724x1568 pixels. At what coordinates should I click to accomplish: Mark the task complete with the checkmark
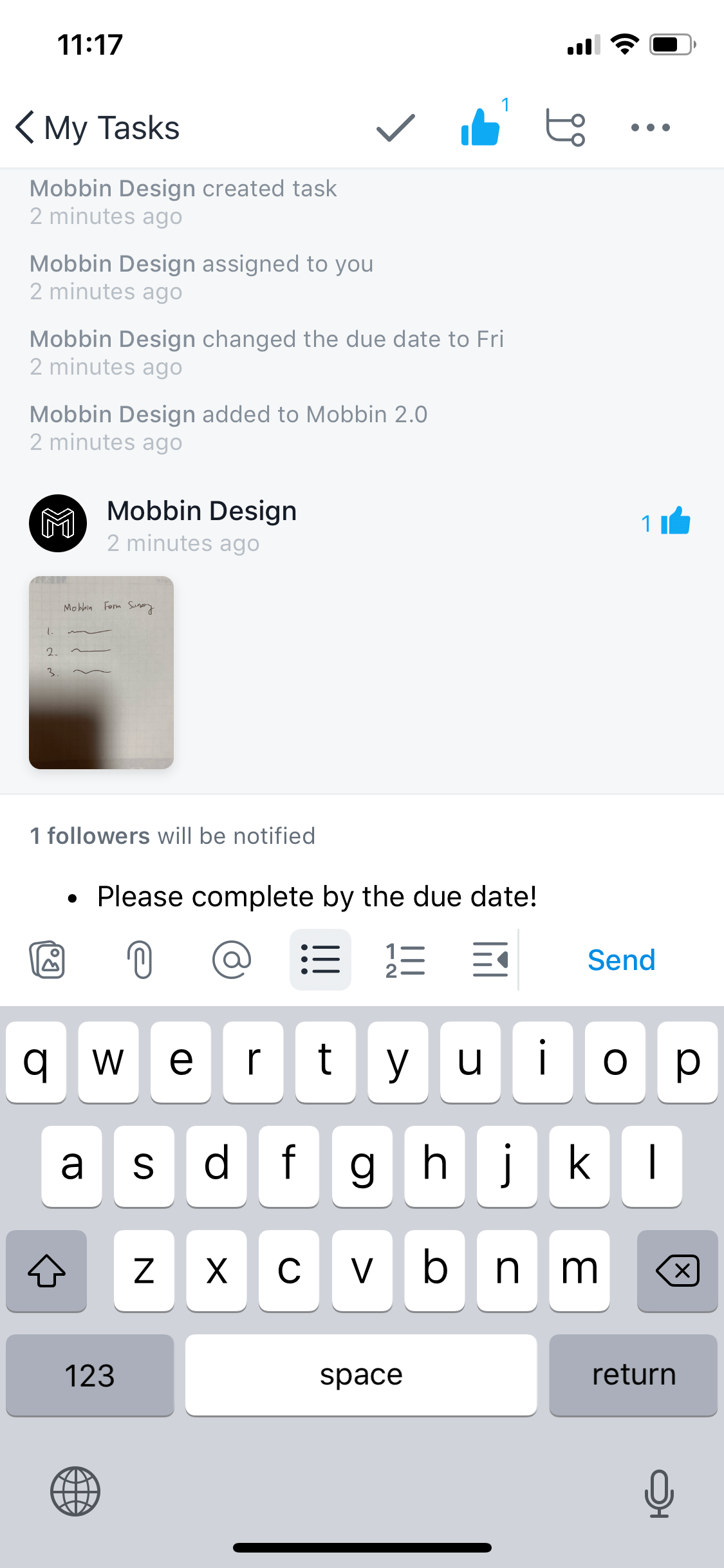point(395,127)
